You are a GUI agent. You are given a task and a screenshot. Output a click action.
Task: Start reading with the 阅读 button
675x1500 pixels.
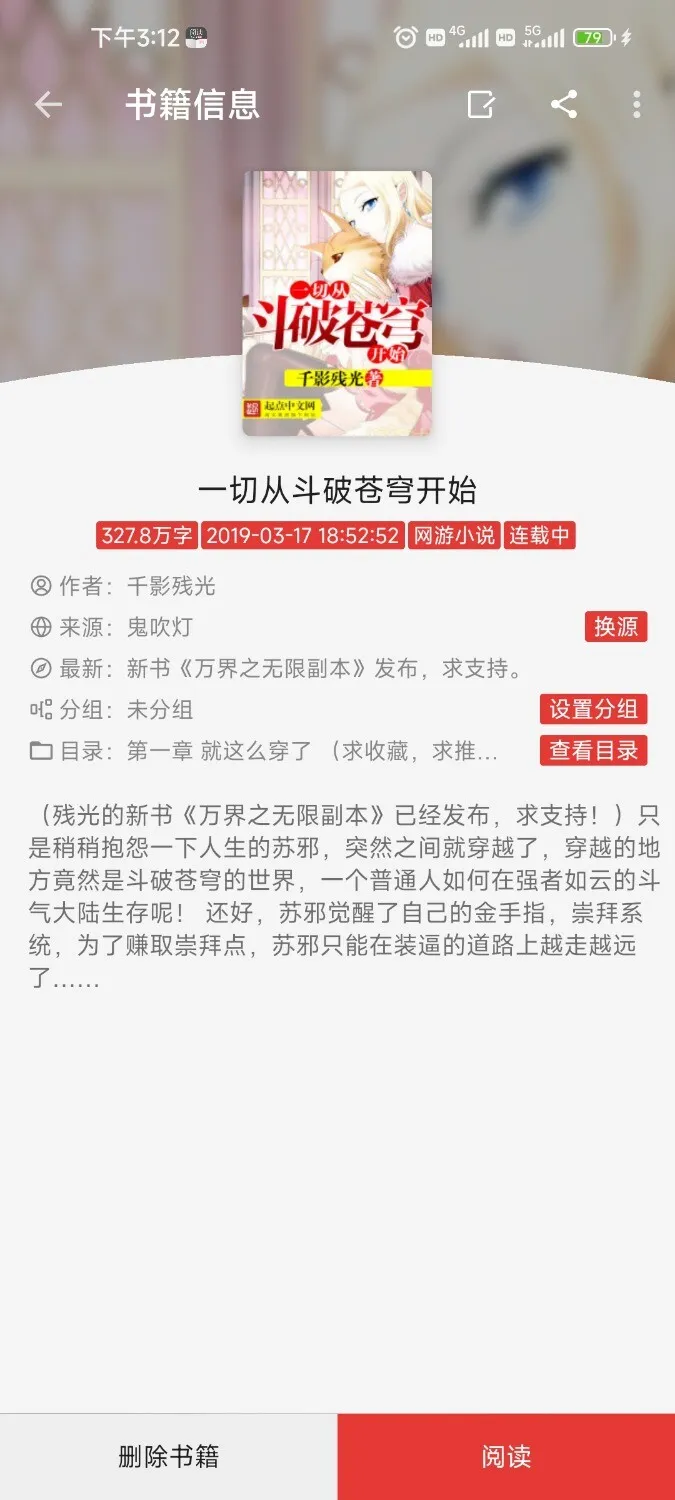click(x=506, y=1456)
